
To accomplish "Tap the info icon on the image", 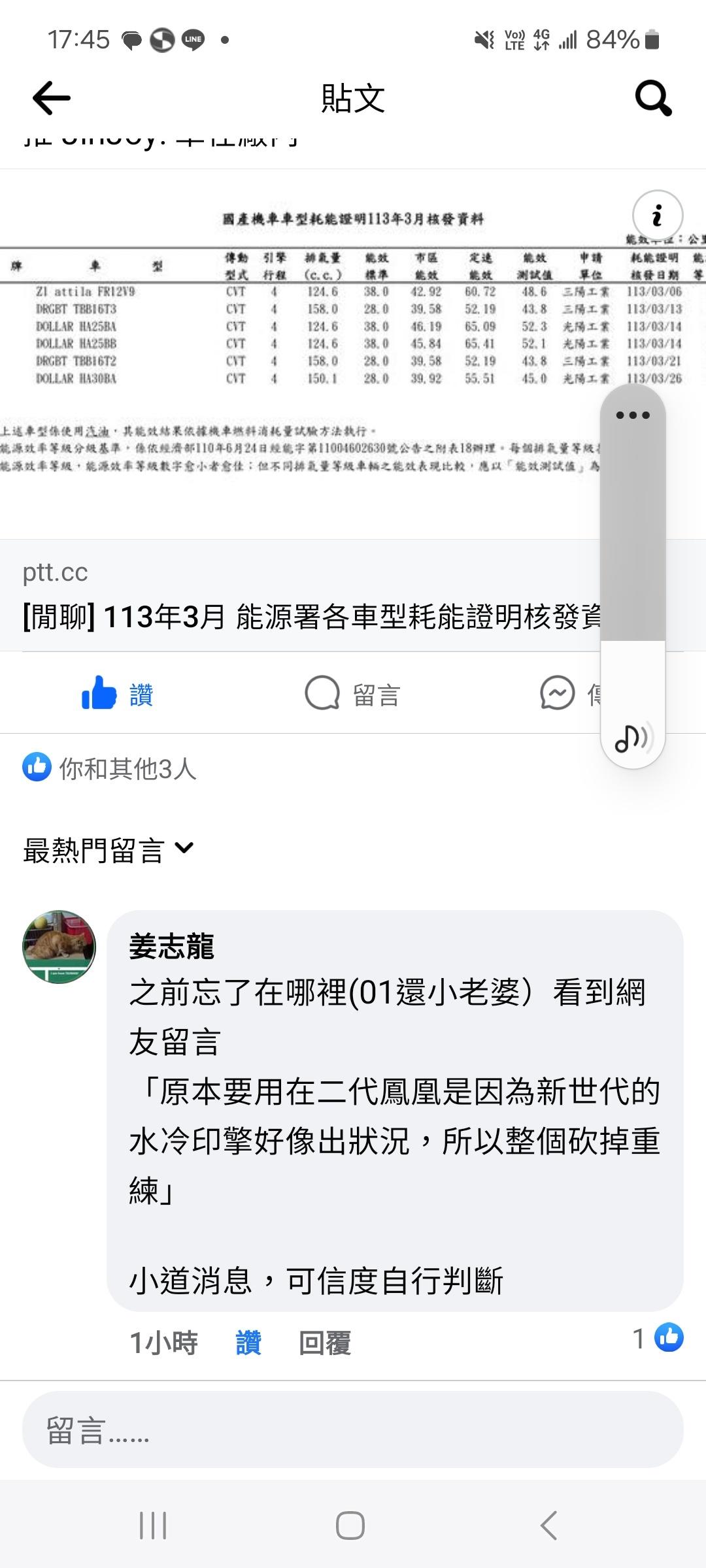I will pyautogui.click(x=657, y=215).
